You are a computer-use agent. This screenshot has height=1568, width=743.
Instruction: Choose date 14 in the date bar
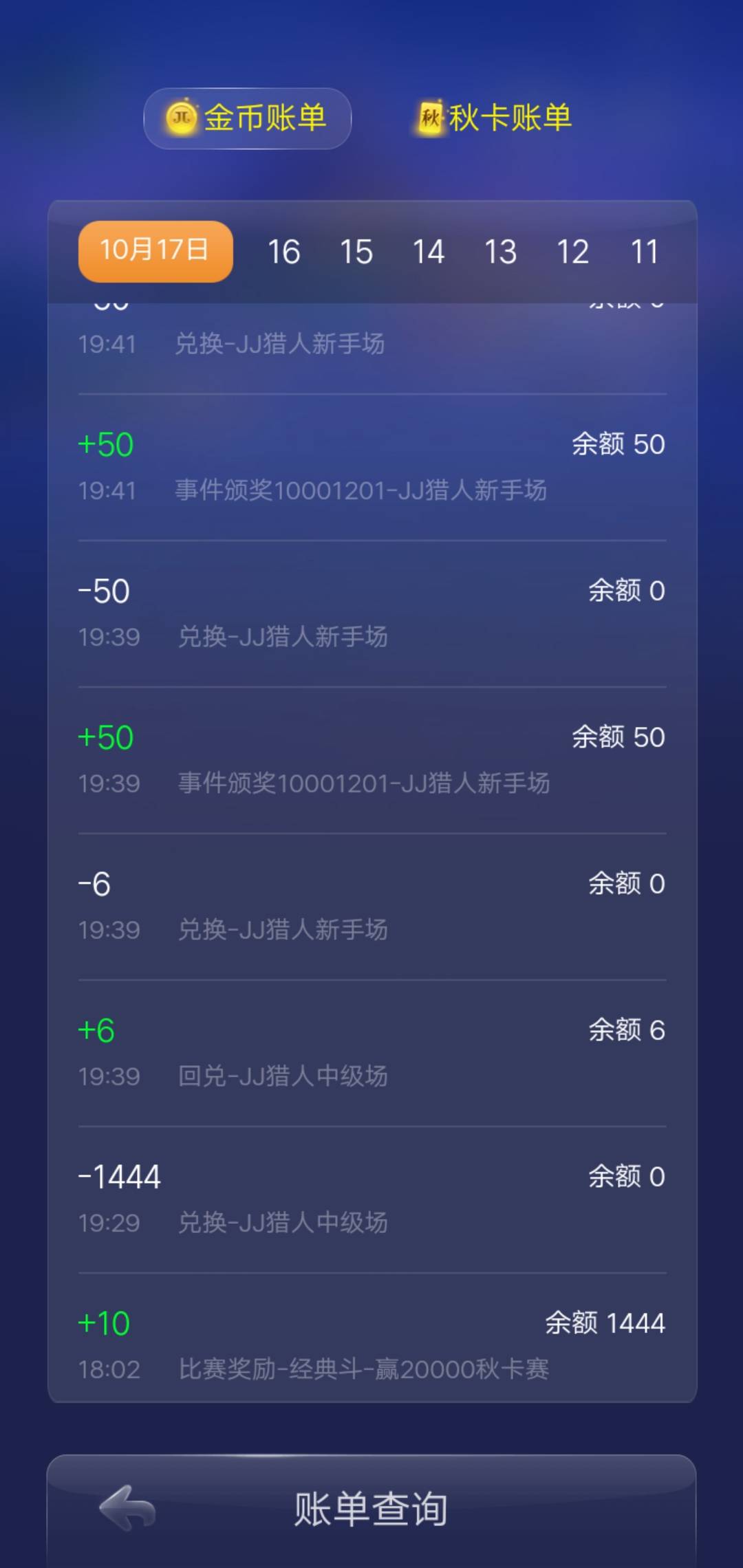pyautogui.click(x=430, y=252)
